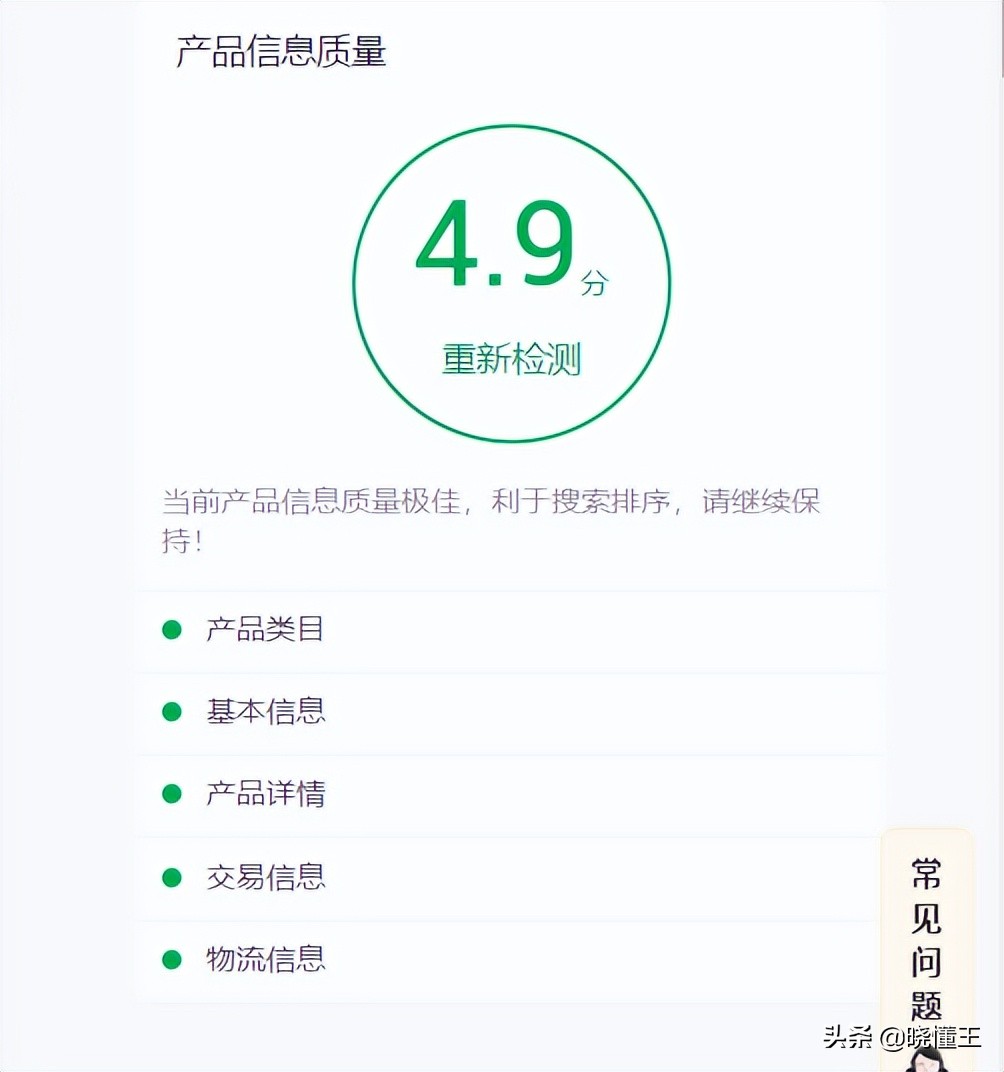This screenshot has height=1072, width=1004.
Task: Click the green status dot beside 产品类目
Action: click(x=173, y=630)
